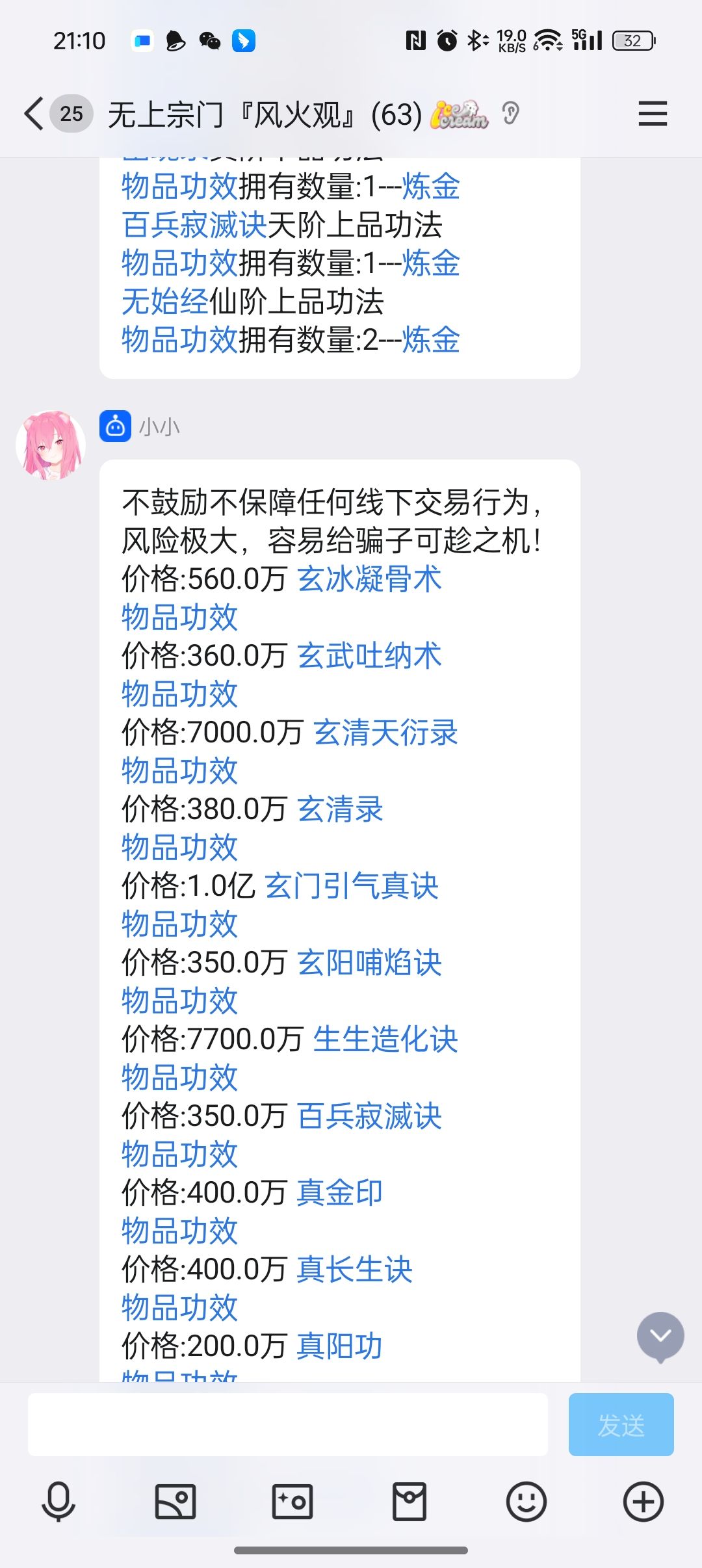Open the 真阳功 link
This screenshot has width=702, height=1568.
coord(339,1346)
